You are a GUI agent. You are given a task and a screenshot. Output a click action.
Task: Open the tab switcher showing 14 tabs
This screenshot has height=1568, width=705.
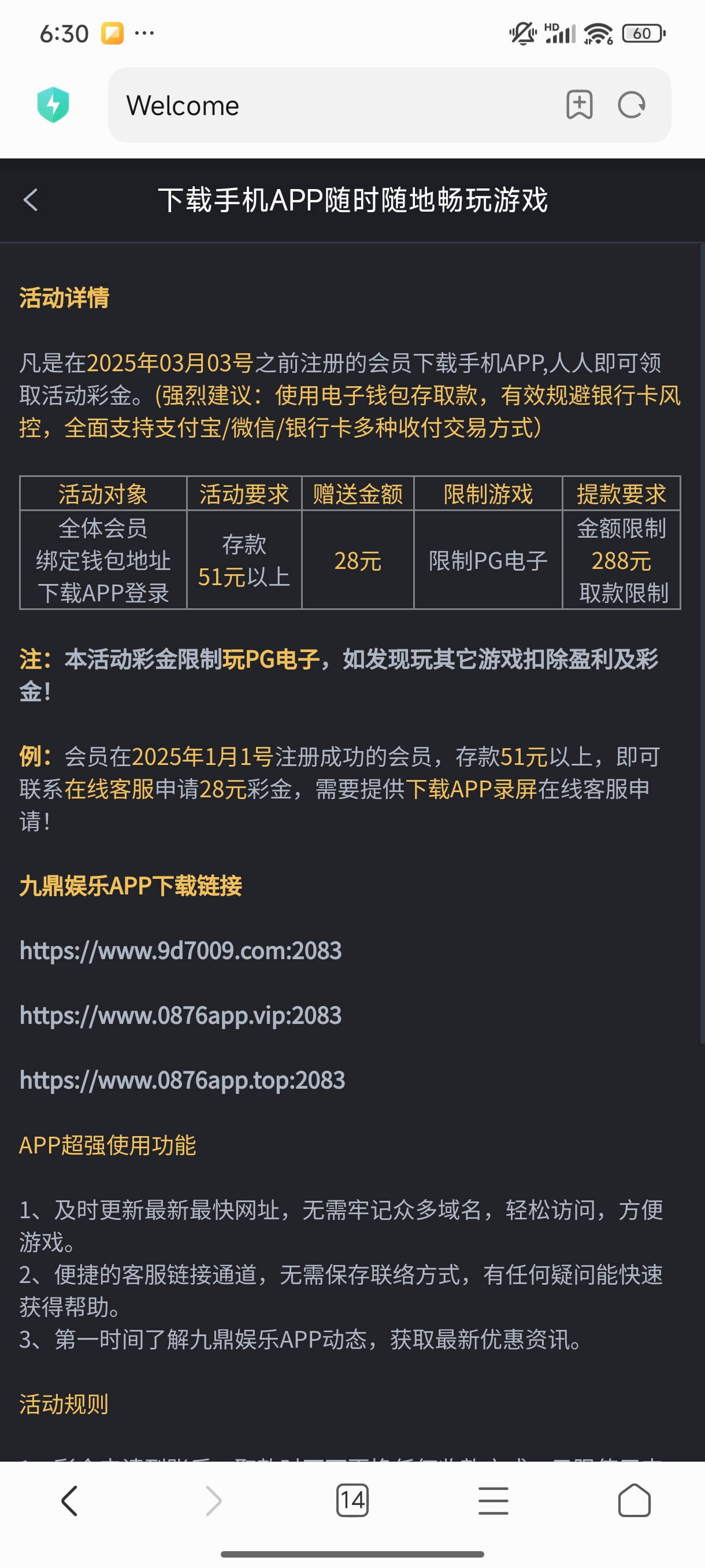click(352, 1500)
